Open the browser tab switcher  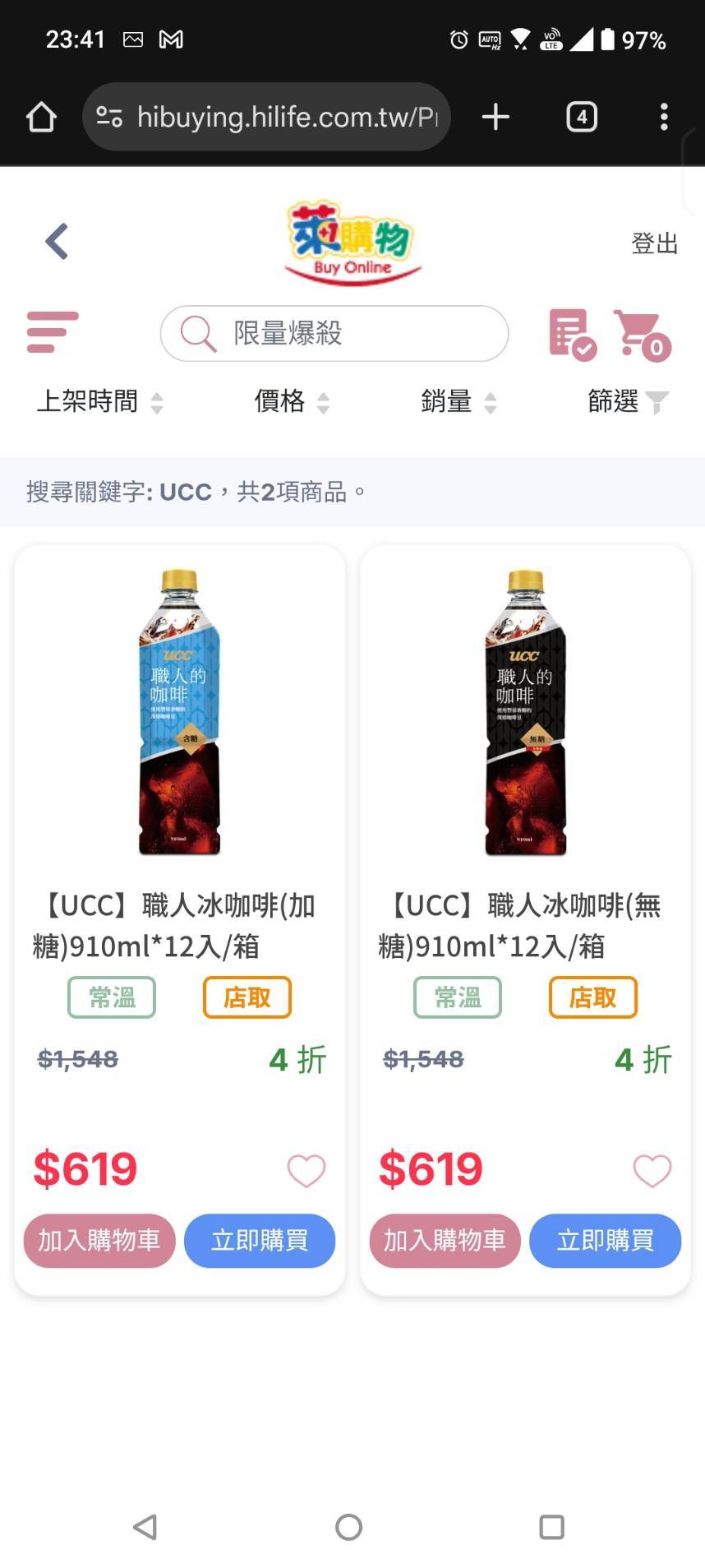point(582,117)
